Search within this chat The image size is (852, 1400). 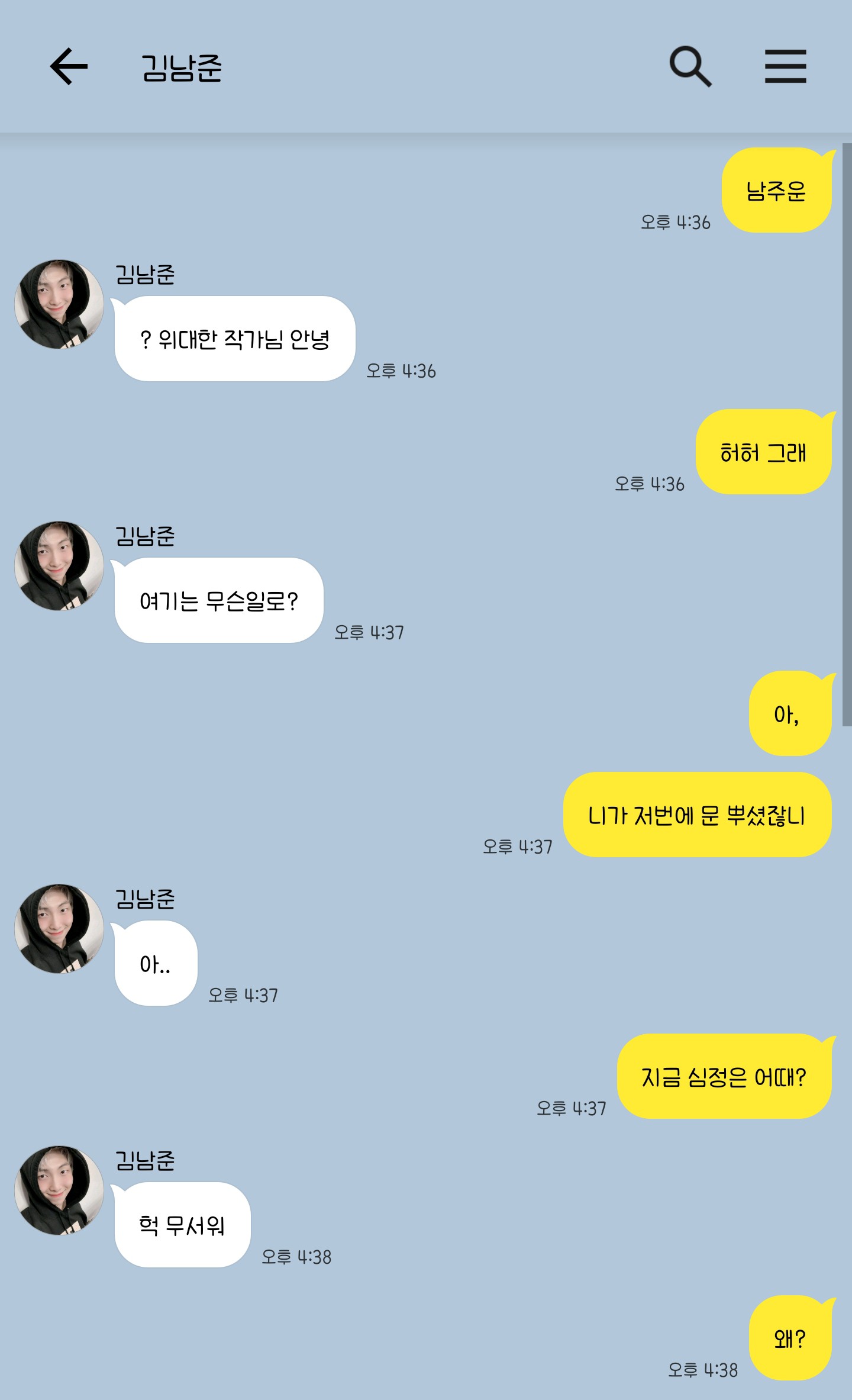click(x=690, y=66)
